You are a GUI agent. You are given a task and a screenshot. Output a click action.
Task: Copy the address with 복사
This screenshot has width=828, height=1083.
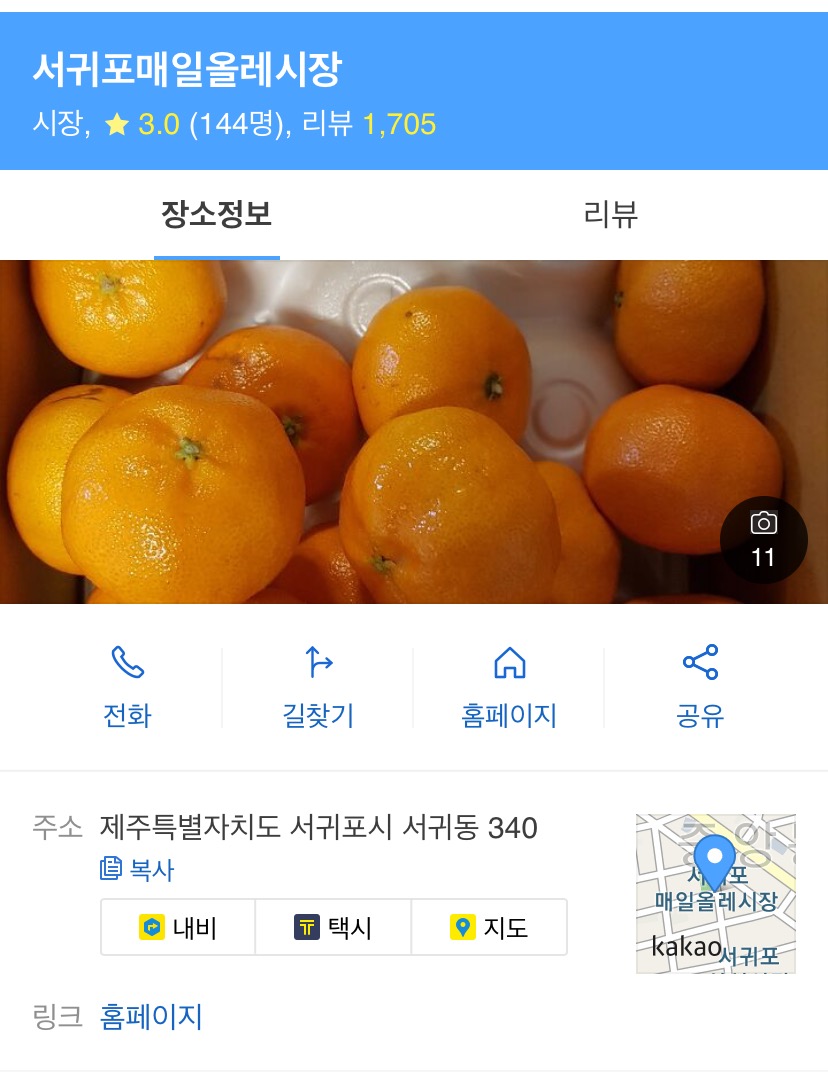(138, 869)
